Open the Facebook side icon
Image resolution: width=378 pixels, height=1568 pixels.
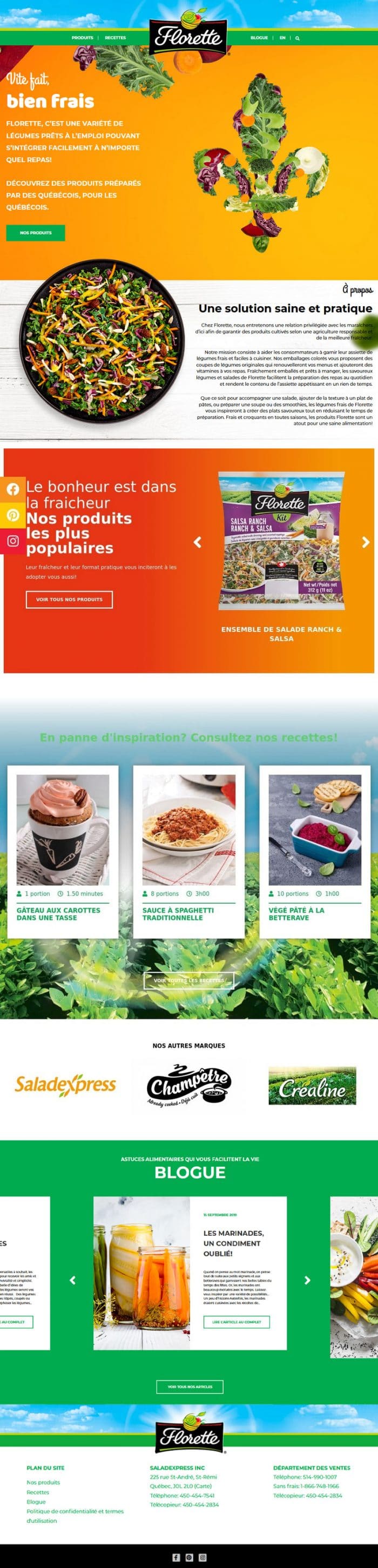(13, 489)
